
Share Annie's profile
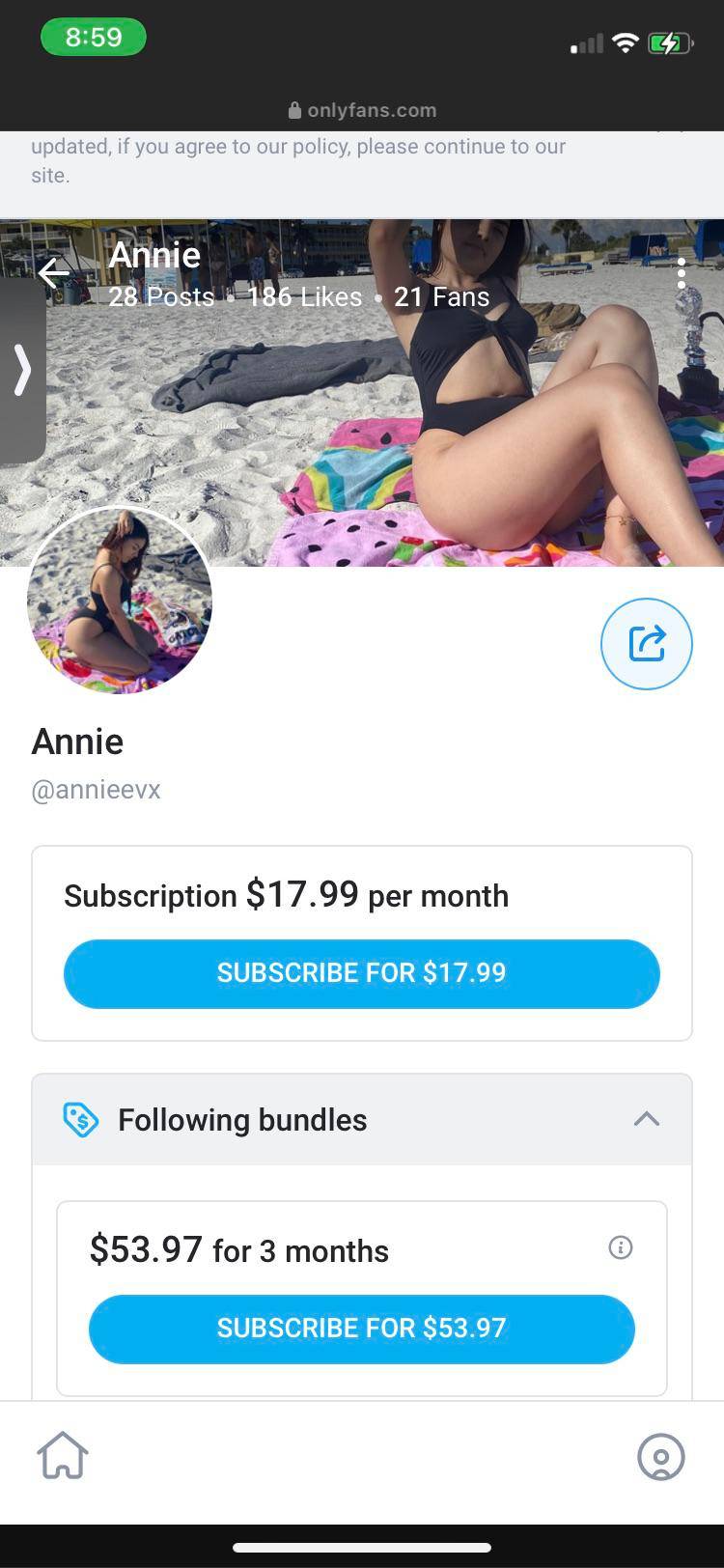tap(646, 644)
